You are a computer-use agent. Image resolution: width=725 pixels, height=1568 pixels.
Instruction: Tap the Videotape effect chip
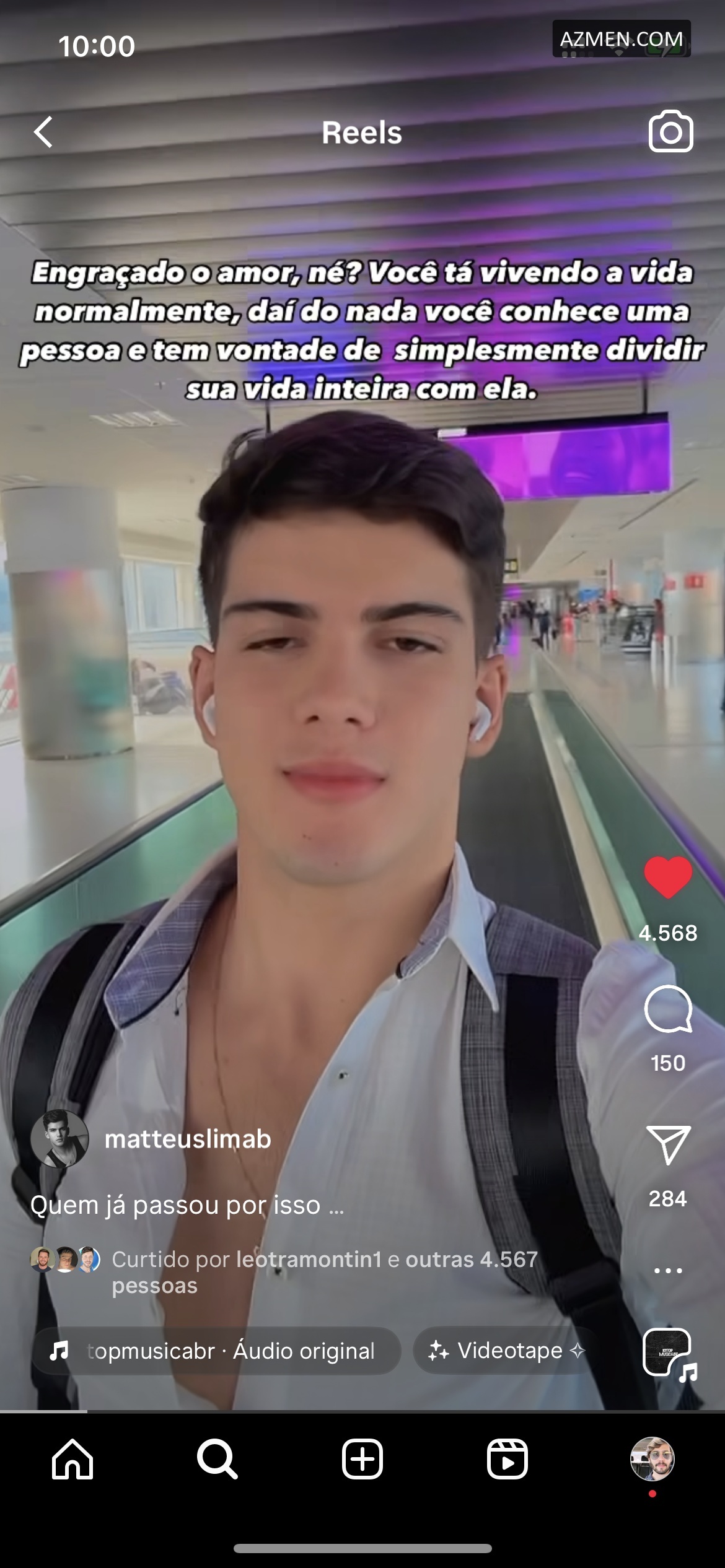505,1351
